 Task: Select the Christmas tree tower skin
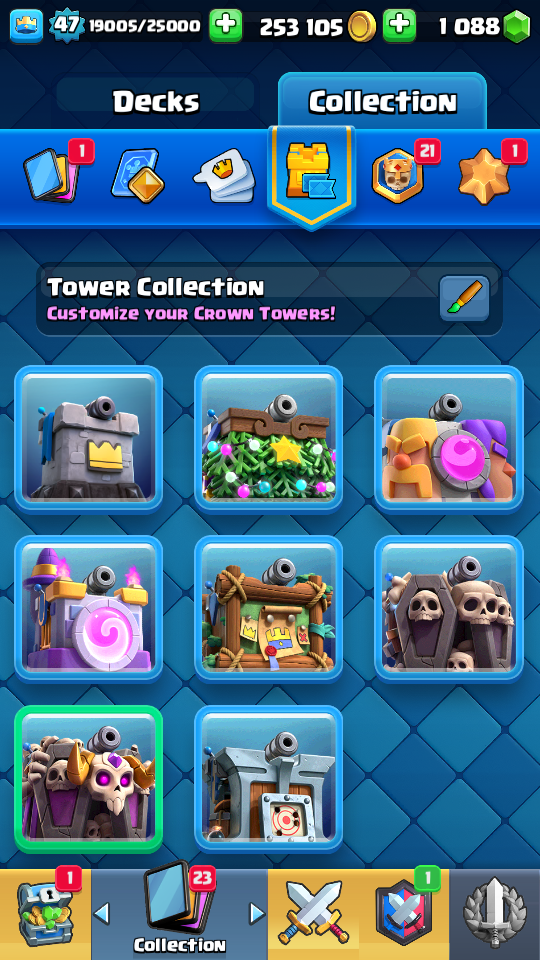click(x=268, y=438)
